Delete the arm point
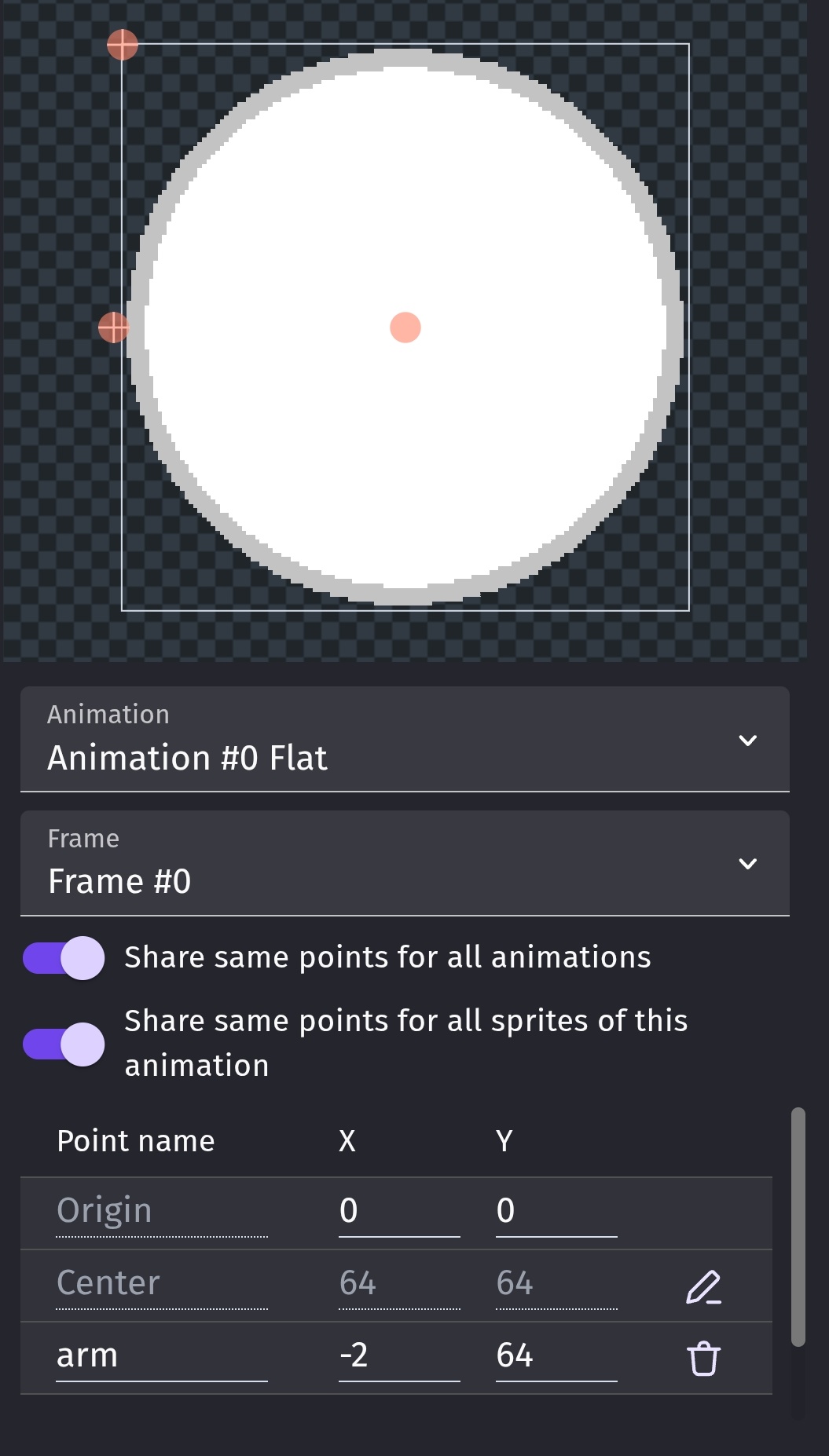 point(704,1359)
